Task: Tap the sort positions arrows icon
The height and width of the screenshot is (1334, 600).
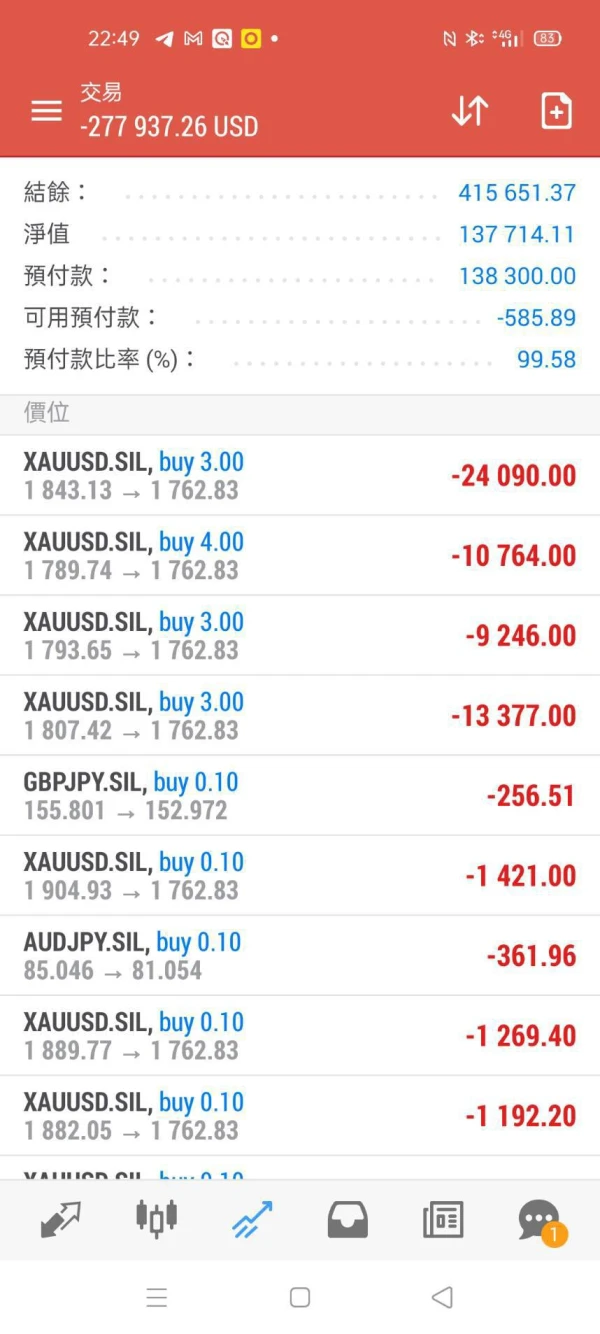Action: tap(469, 111)
